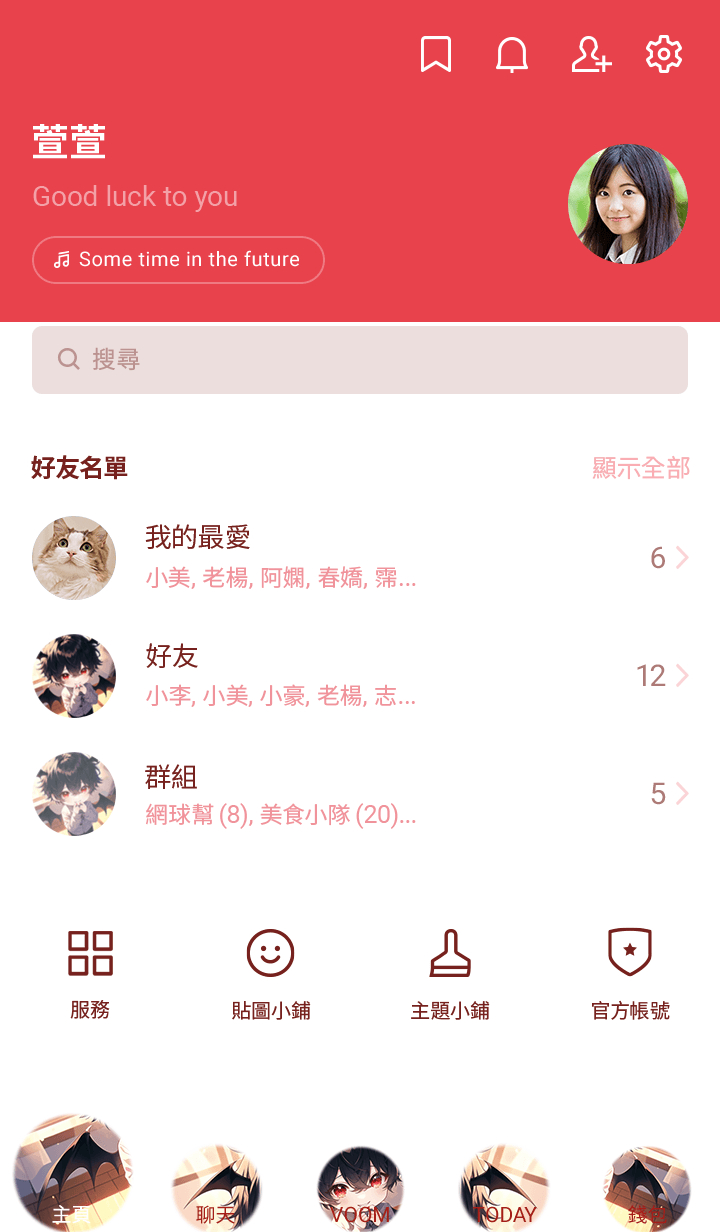Image resolution: width=720 pixels, height=1232 pixels.
Task: Open the 群組 groups list
Action: pyautogui.click(x=360, y=794)
